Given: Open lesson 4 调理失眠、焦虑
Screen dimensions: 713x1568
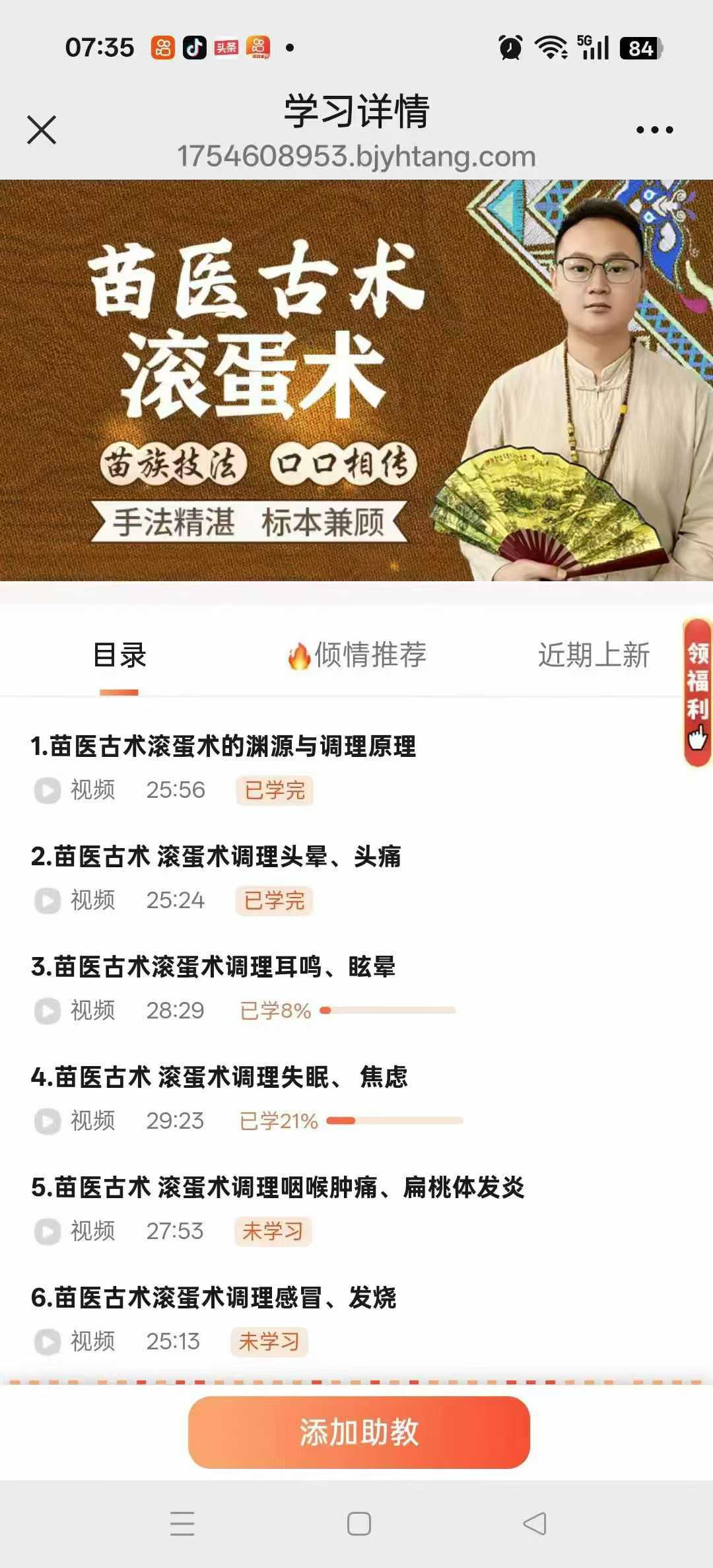Looking at the screenshot, I should [219, 1078].
